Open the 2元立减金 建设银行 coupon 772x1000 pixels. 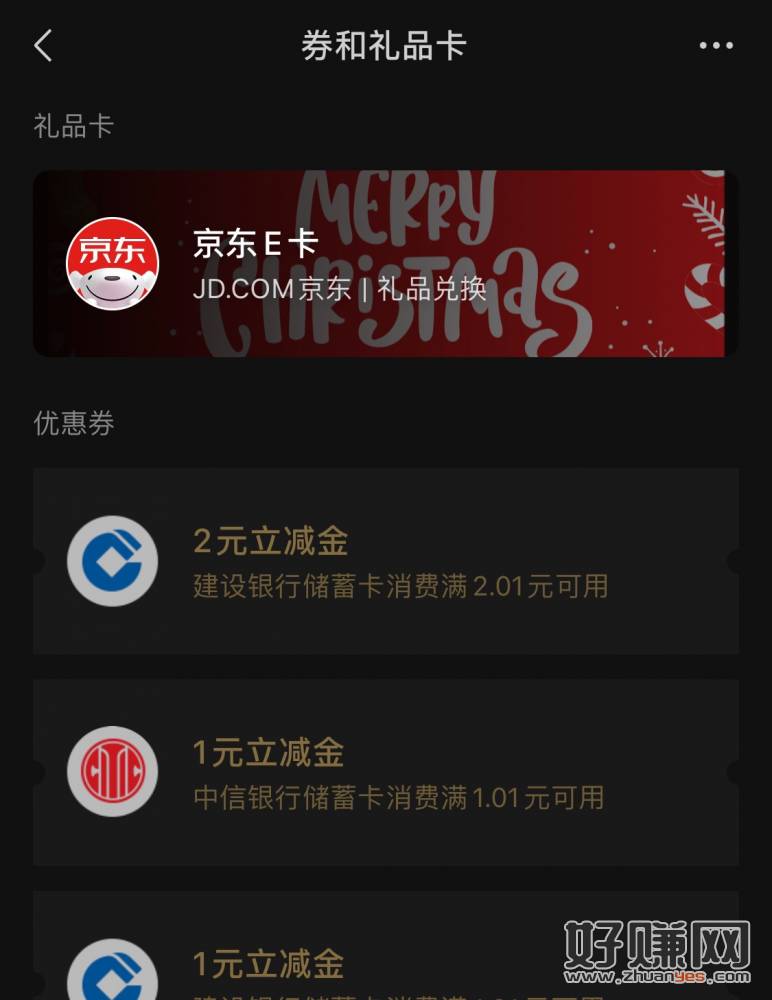point(385,561)
